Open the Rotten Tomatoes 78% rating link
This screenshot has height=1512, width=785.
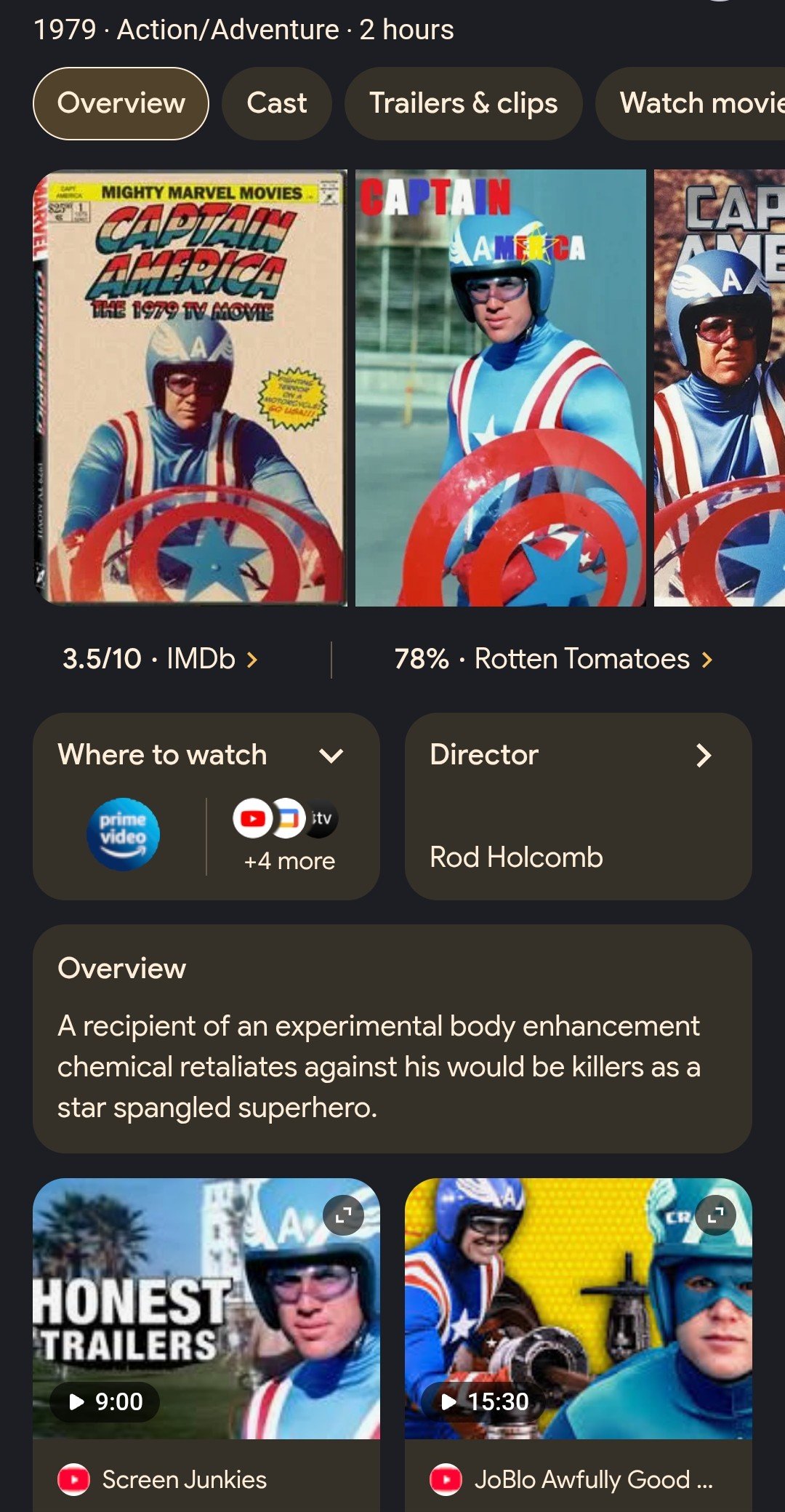(552, 659)
